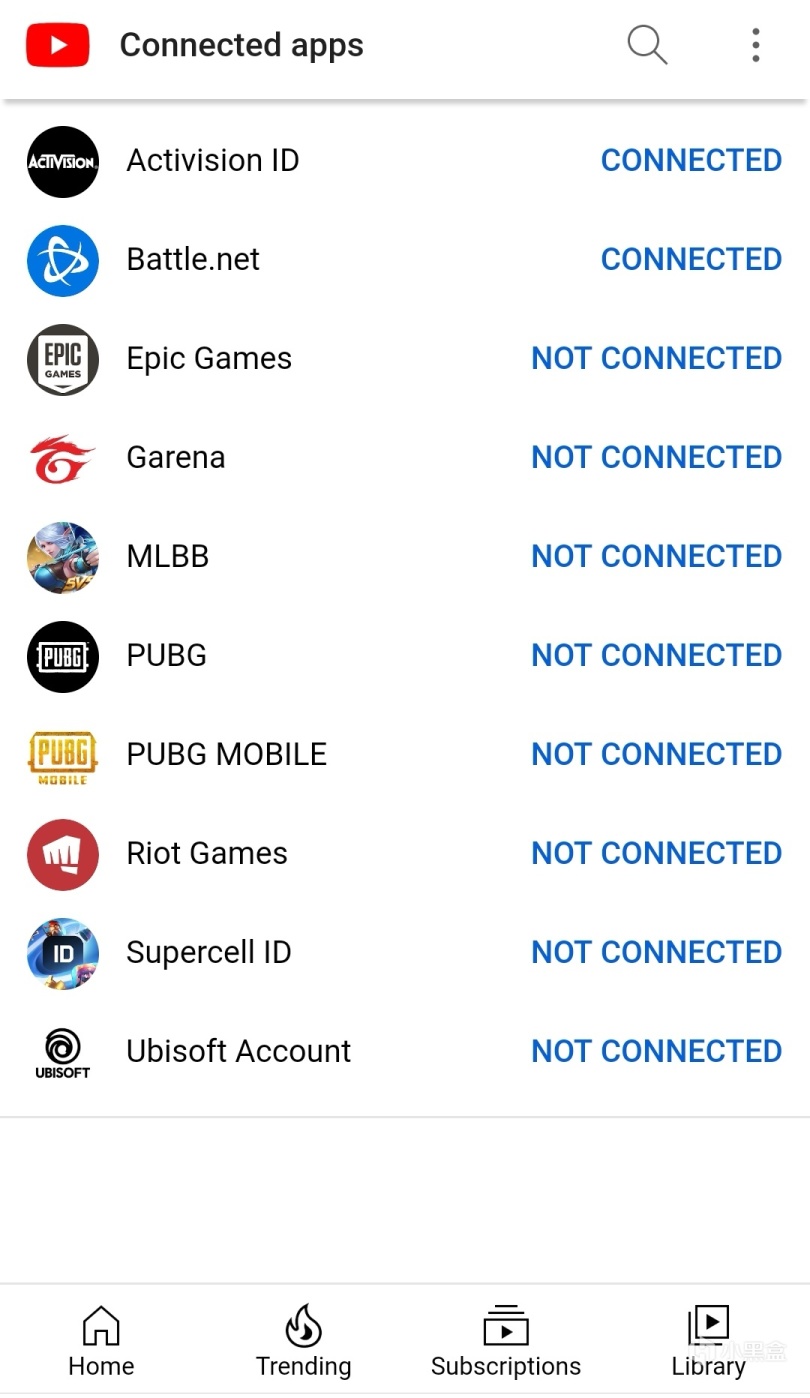The height and width of the screenshot is (1398, 810).
Task: Connect the MLBB account
Action: [x=656, y=556]
